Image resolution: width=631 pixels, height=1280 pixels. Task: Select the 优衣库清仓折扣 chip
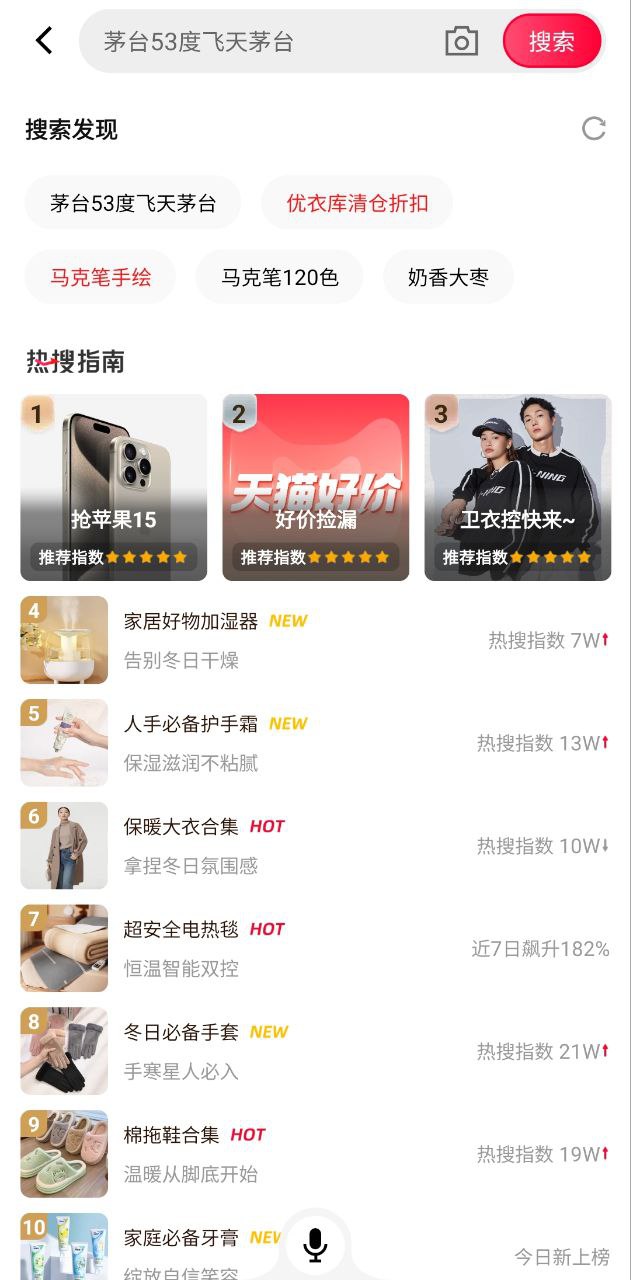[357, 203]
